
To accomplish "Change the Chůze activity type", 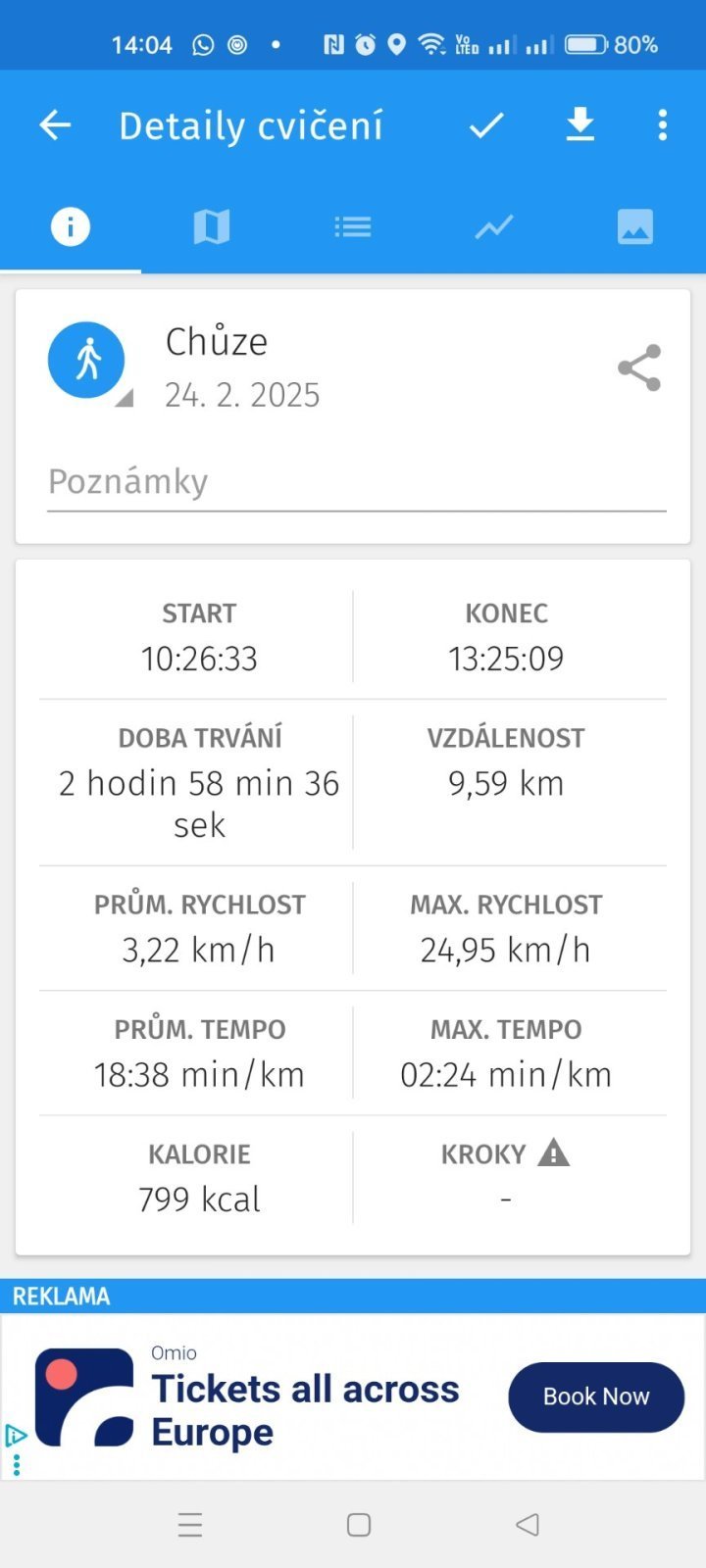I will click(x=87, y=361).
